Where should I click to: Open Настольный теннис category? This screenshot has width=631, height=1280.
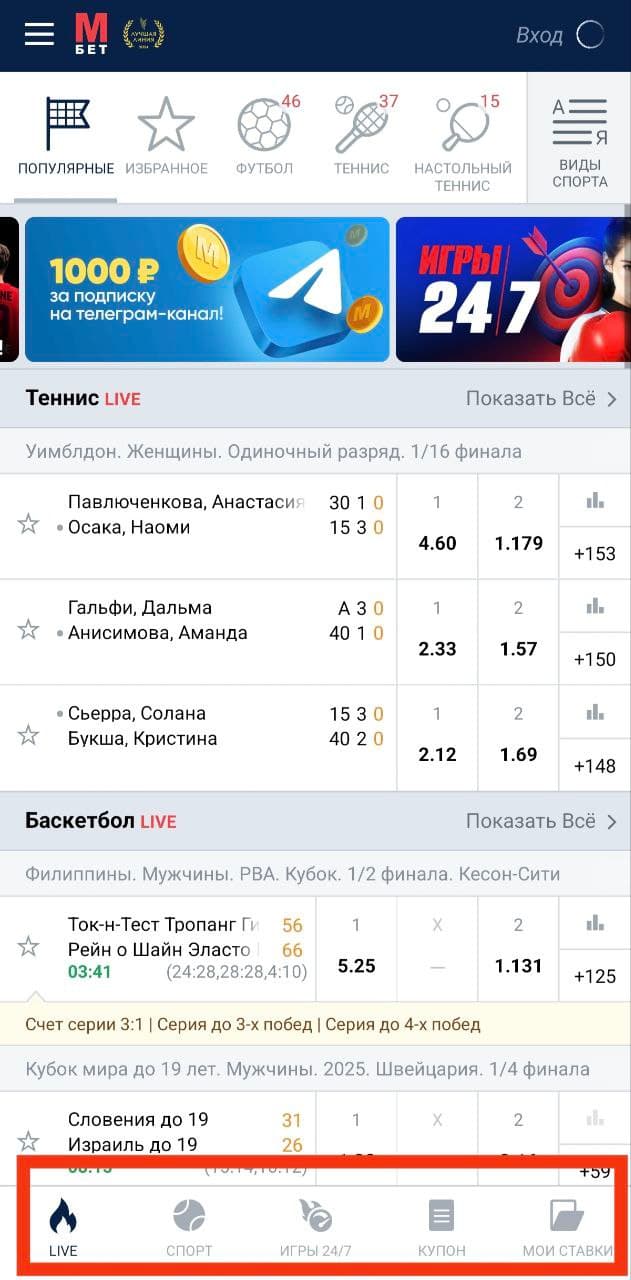click(x=462, y=142)
